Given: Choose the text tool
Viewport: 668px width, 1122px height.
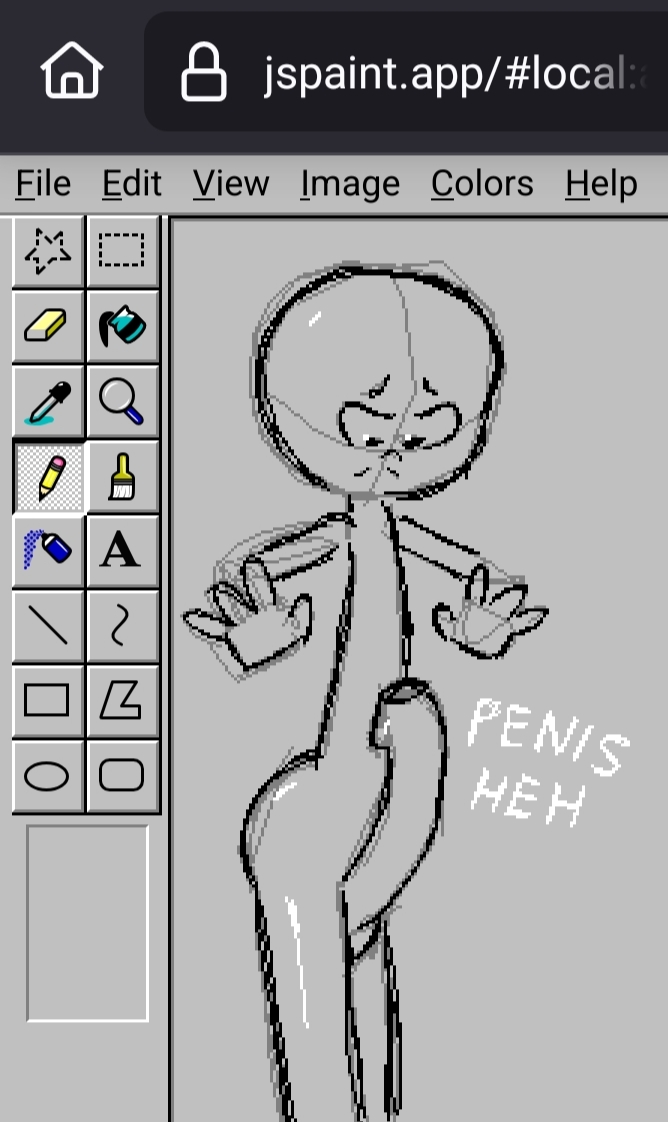Looking at the screenshot, I should tap(122, 551).
